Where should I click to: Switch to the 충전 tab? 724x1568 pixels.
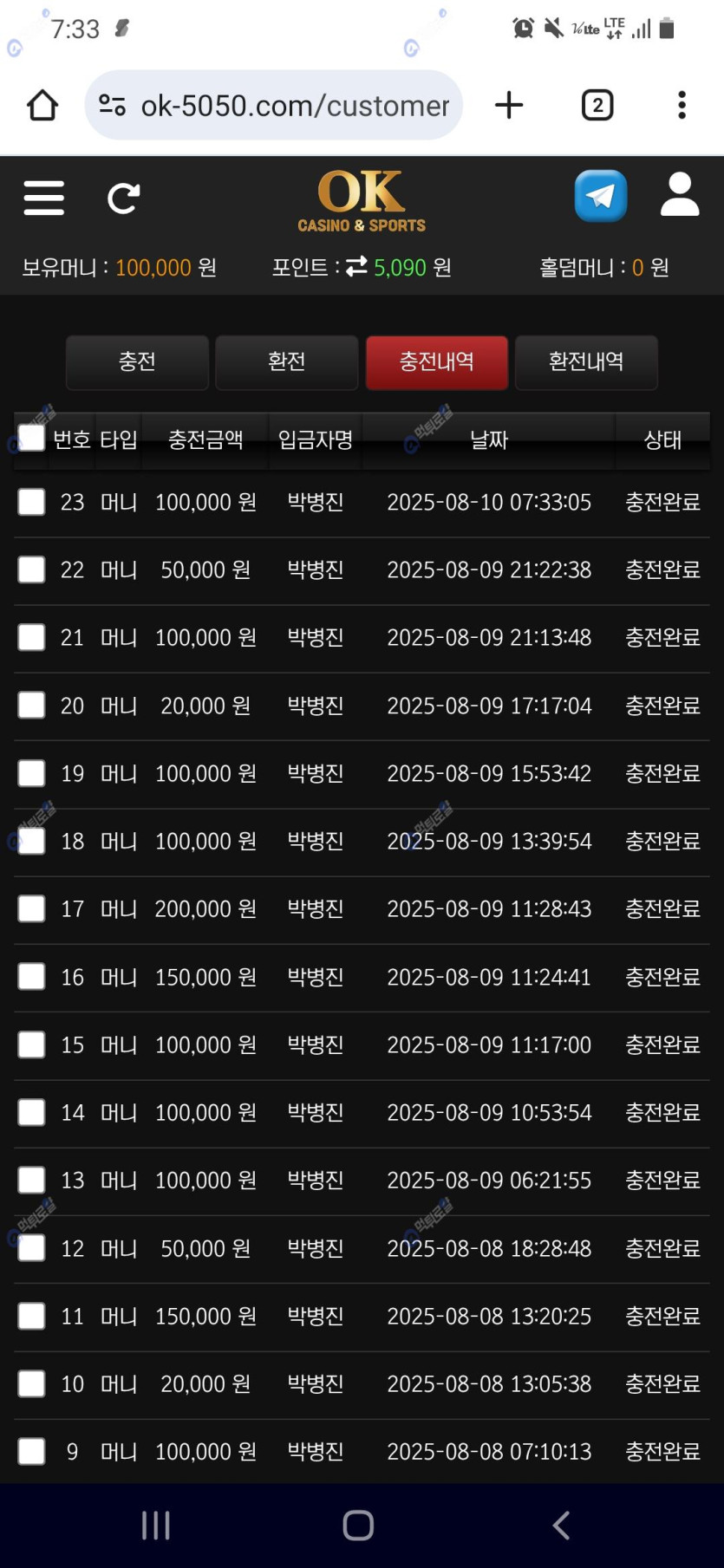point(137,361)
